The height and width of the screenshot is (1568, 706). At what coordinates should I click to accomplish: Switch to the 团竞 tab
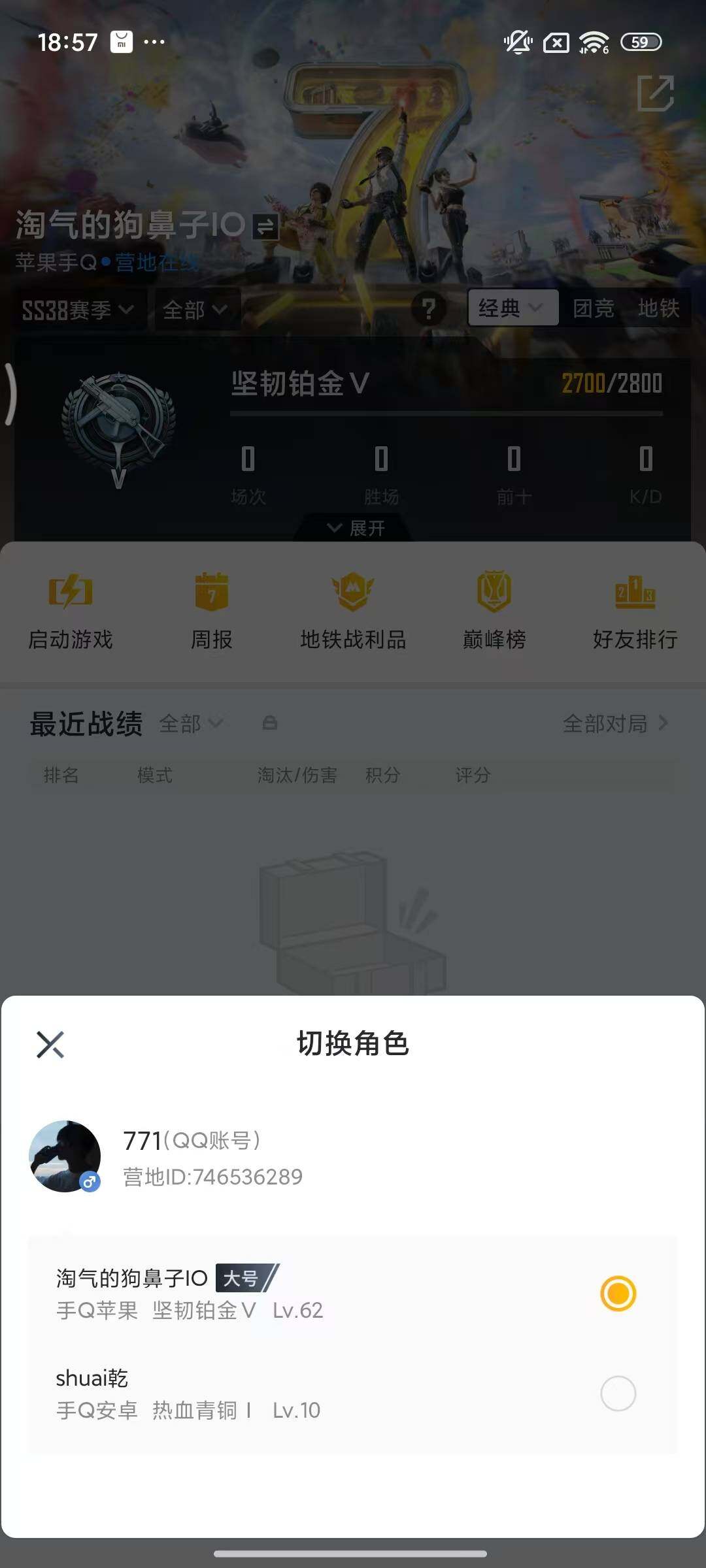click(594, 309)
